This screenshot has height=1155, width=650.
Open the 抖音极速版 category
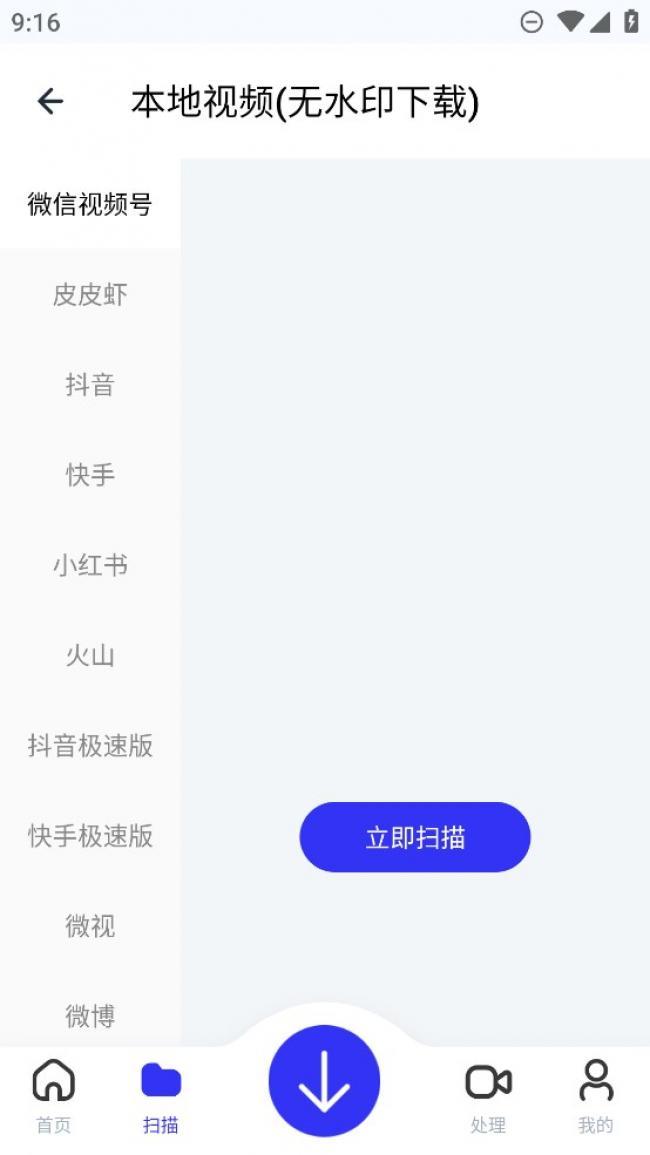click(x=90, y=745)
